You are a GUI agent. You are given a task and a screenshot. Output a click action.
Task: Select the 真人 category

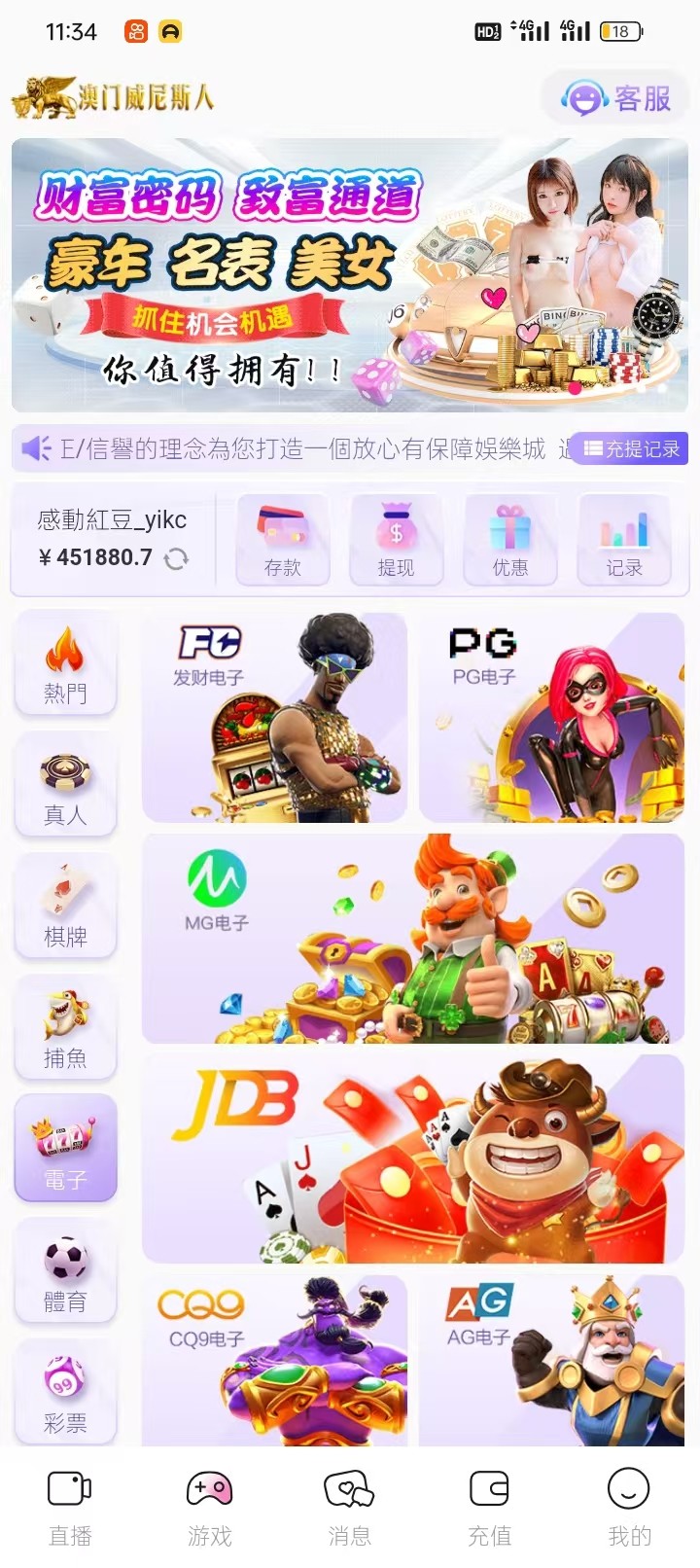click(x=65, y=786)
